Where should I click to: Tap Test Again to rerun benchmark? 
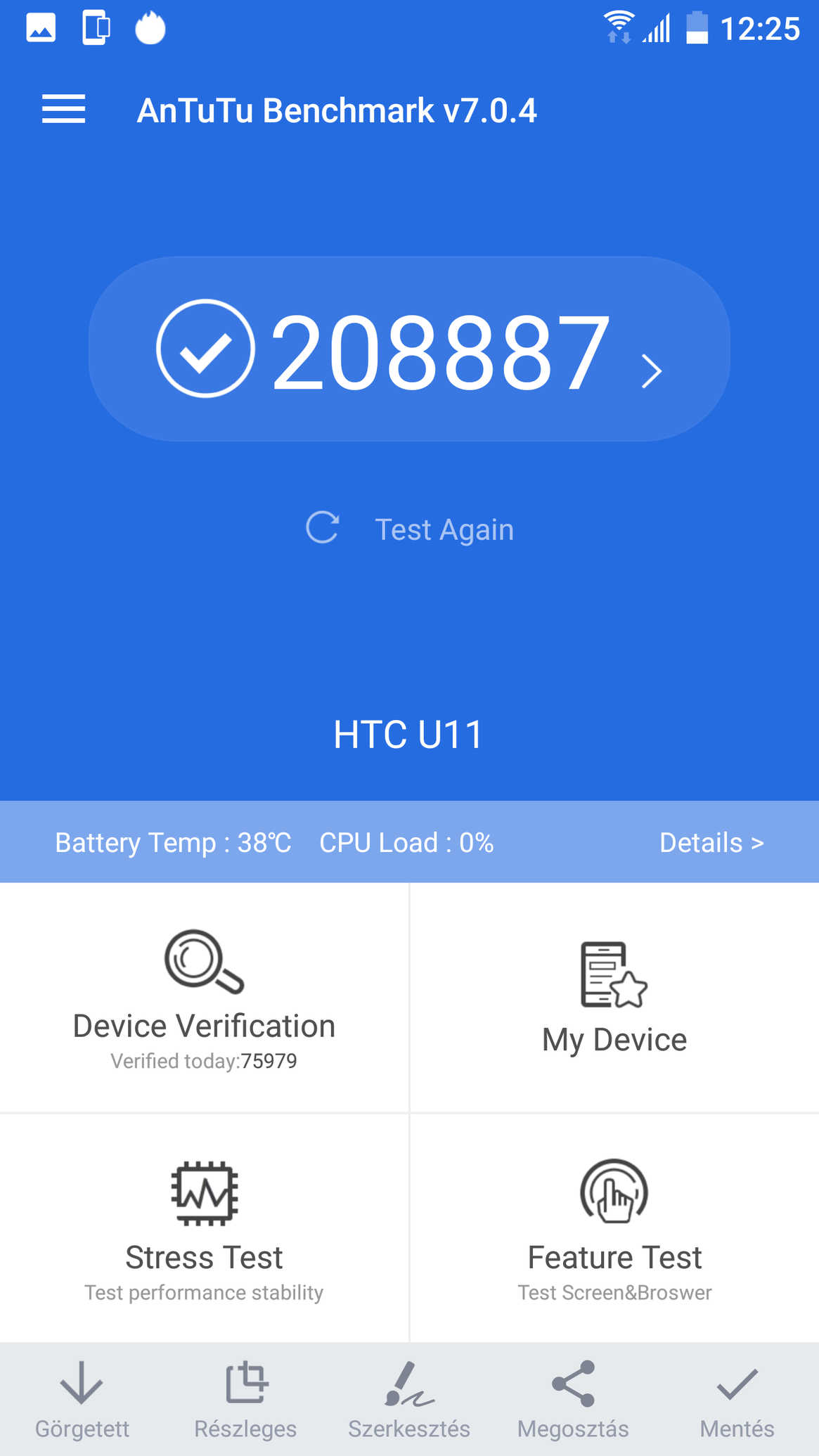pos(409,529)
